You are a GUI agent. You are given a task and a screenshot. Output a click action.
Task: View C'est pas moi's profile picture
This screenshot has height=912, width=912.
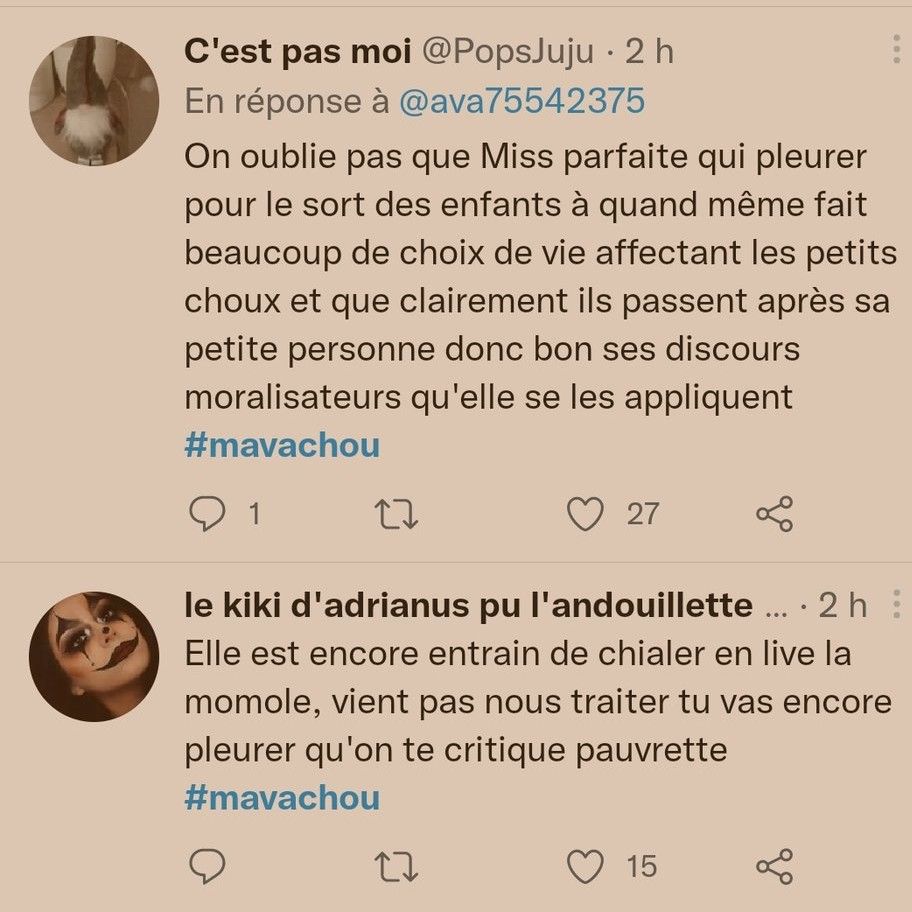94,100
